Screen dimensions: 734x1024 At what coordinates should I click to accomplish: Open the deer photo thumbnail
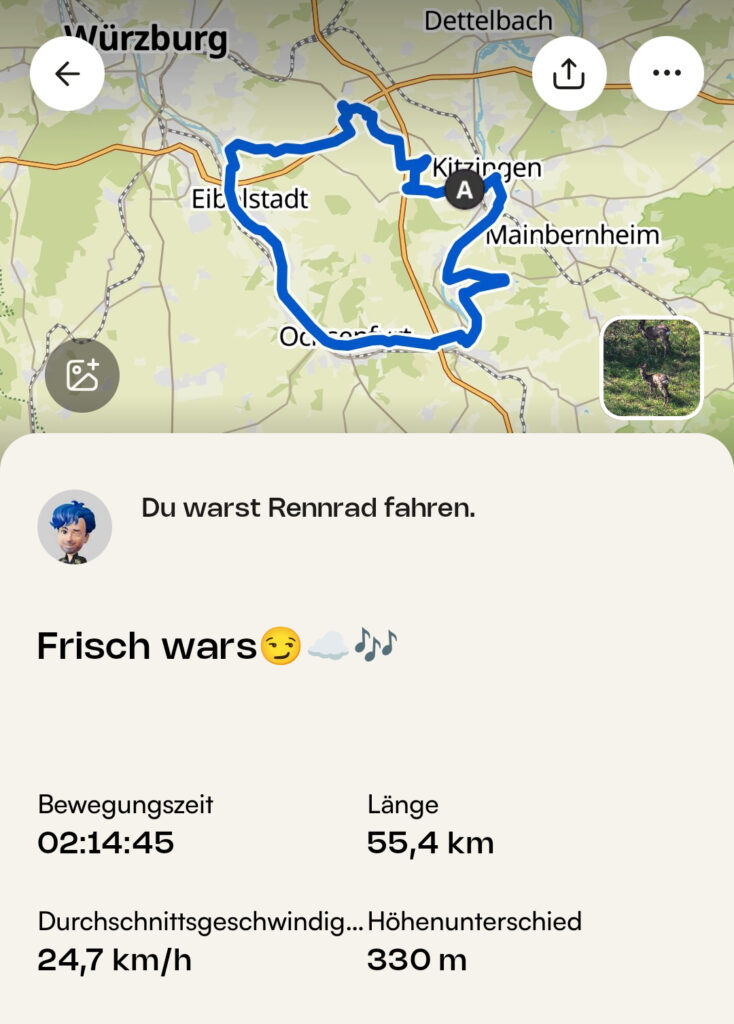click(652, 367)
